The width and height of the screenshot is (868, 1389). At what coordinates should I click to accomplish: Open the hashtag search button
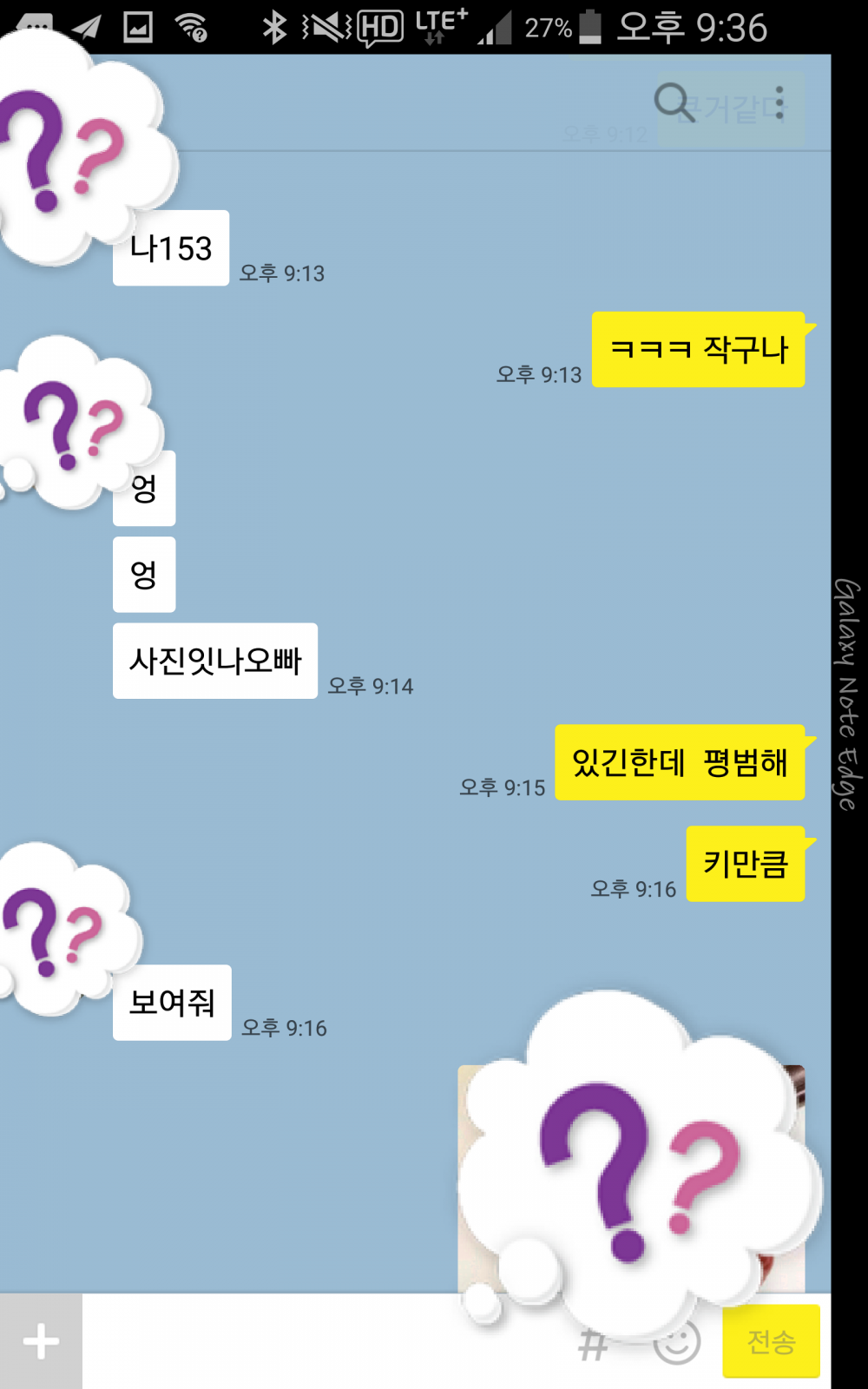coord(593,1344)
